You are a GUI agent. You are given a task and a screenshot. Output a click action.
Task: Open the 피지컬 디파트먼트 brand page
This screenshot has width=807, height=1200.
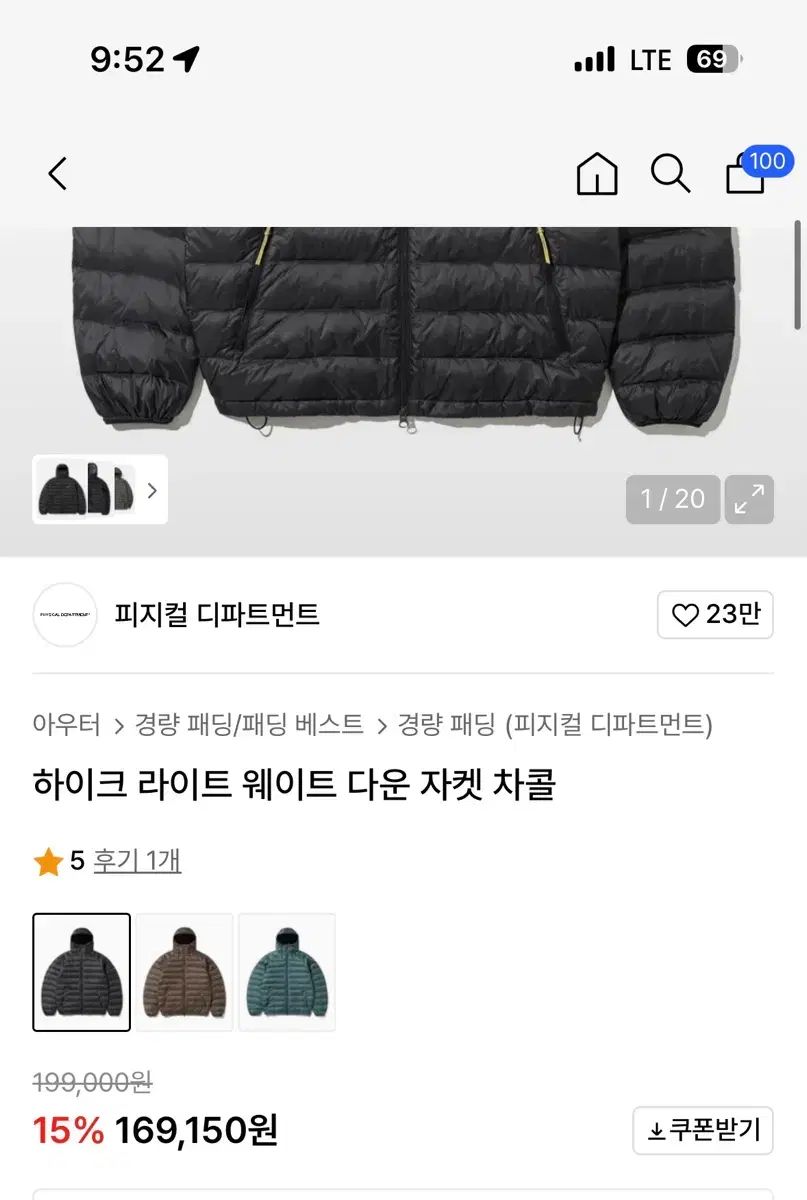coord(217,614)
